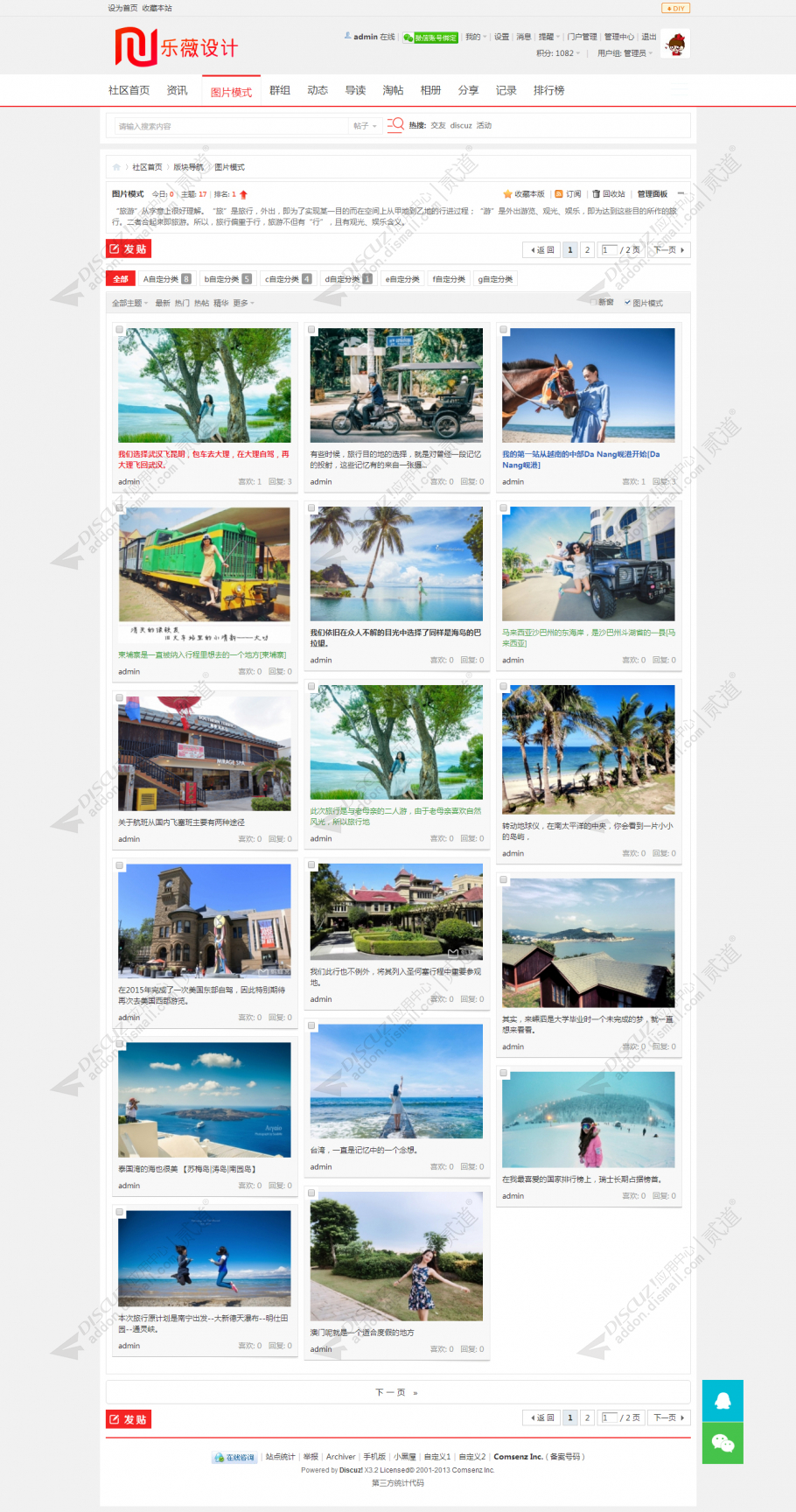Subscribe via the 订阅 link
Viewport: 796px width, 1512px height.
tap(568, 194)
